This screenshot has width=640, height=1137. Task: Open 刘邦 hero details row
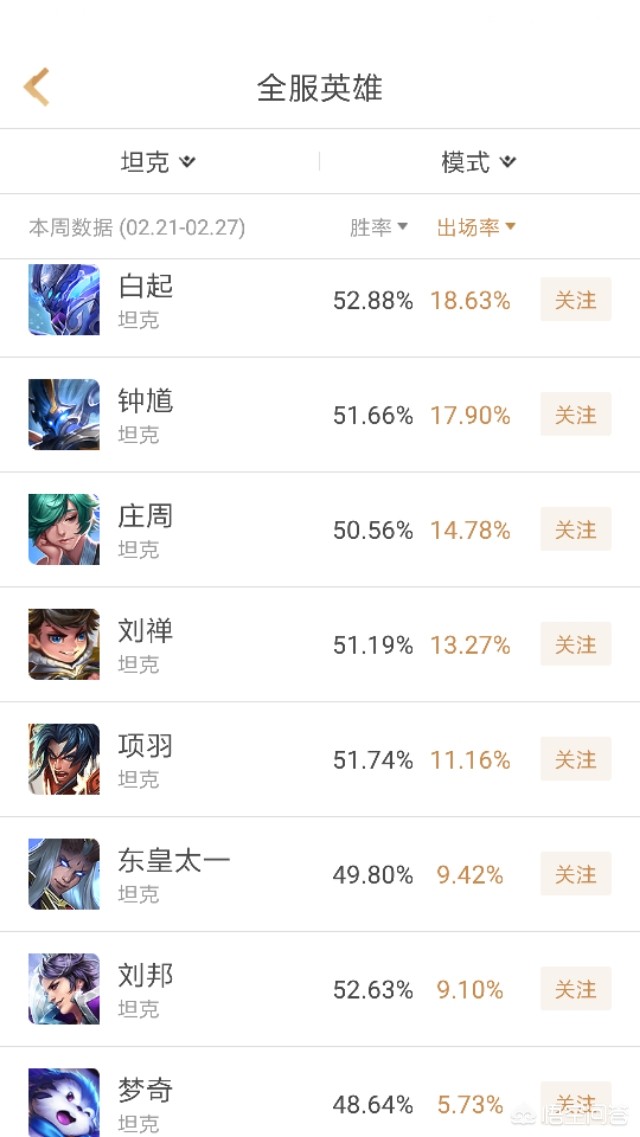[x=320, y=989]
